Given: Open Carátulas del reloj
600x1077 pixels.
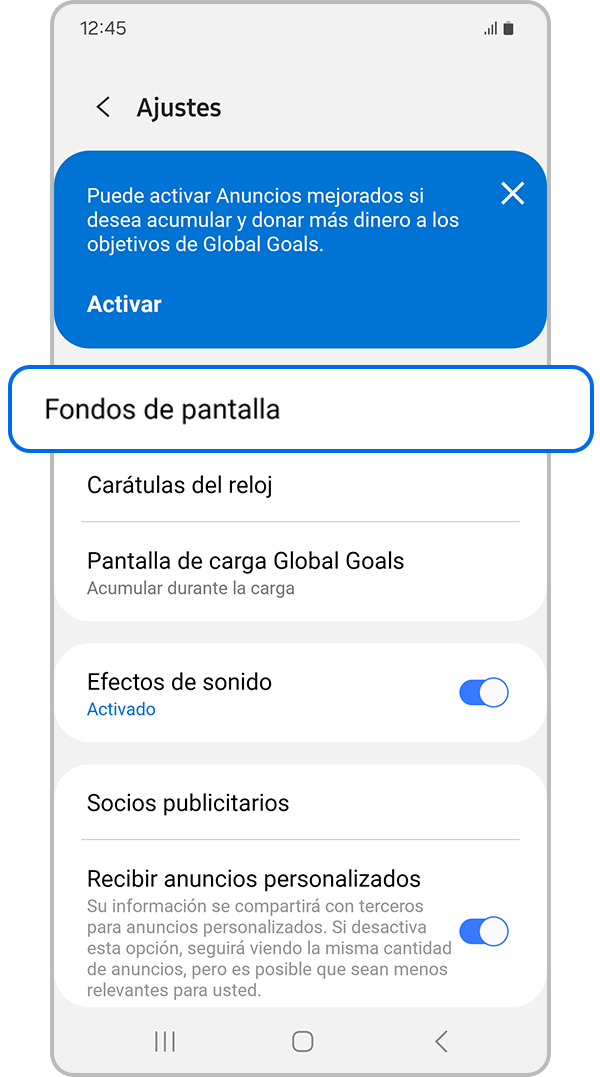Looking at the screenshot, I should pyautogui.click(x=300, y=486).
